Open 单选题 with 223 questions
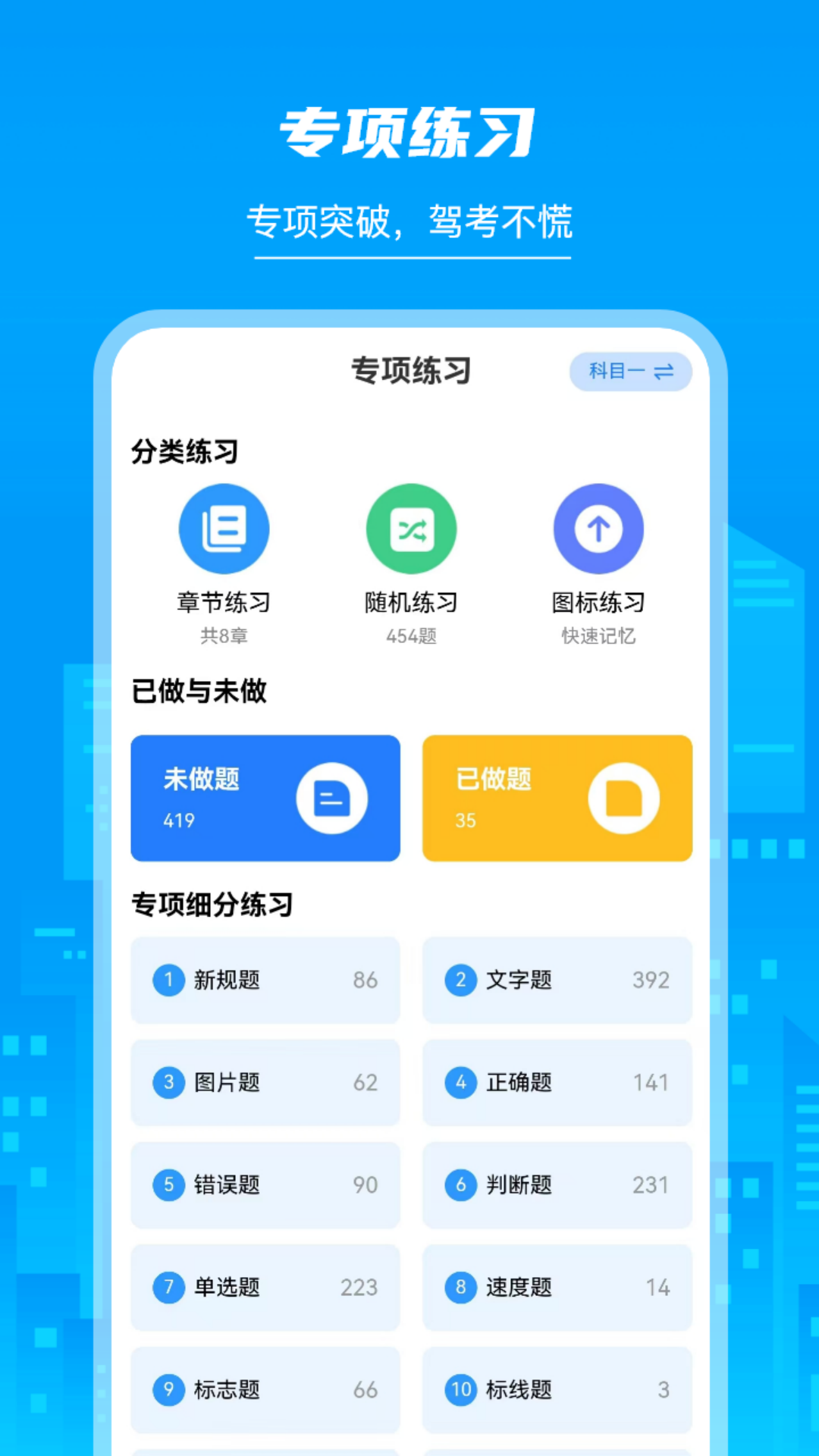The height and width of the screenshot is (1456, 819). point(265,1288)
